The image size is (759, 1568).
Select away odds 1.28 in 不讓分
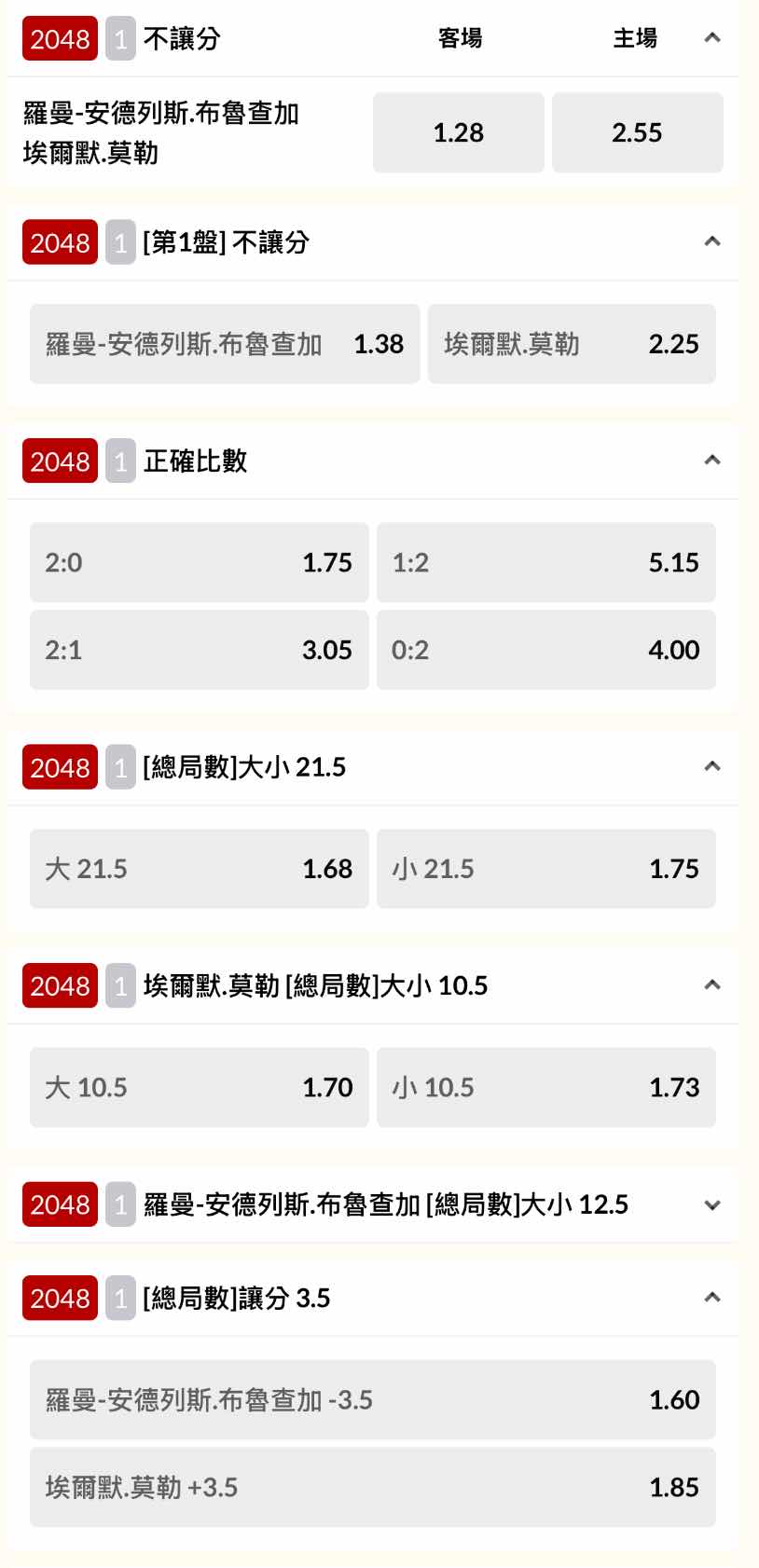[458, 132]
